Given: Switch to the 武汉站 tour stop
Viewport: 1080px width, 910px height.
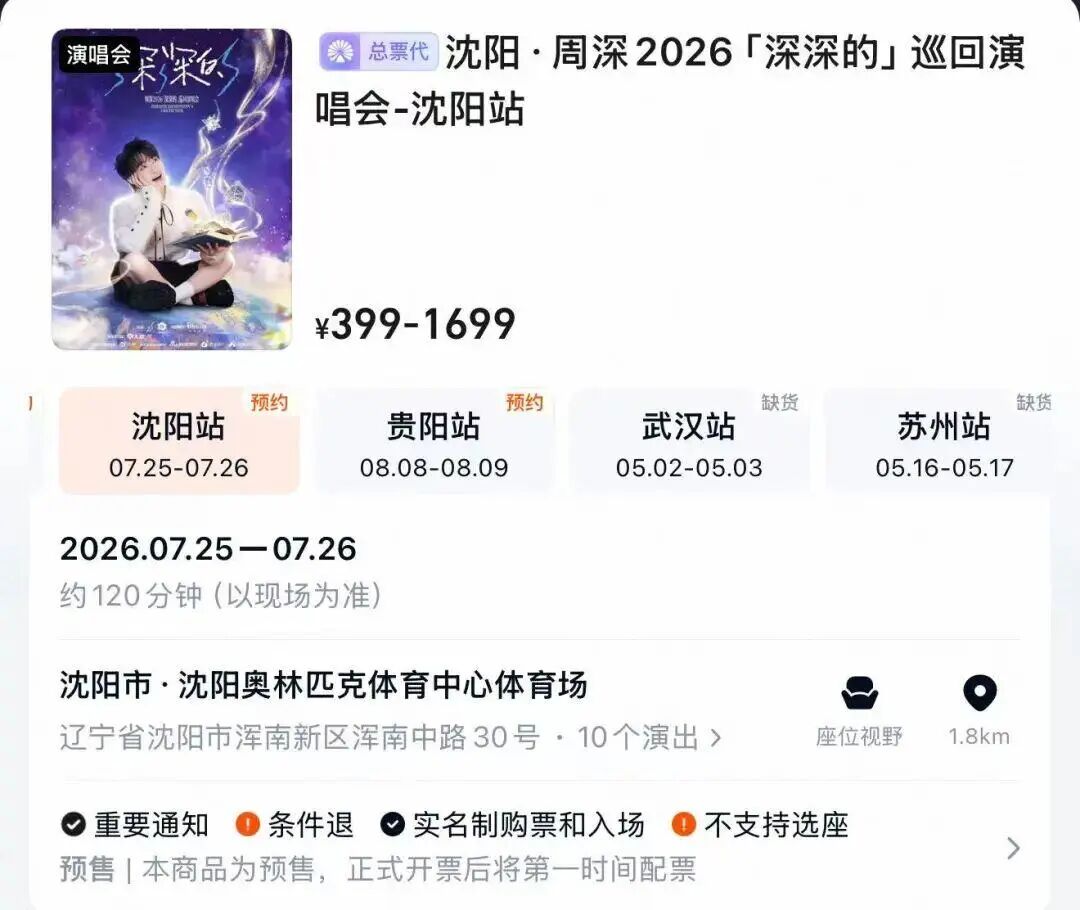Looking at the screenshot, I should (x=689, y=442).
